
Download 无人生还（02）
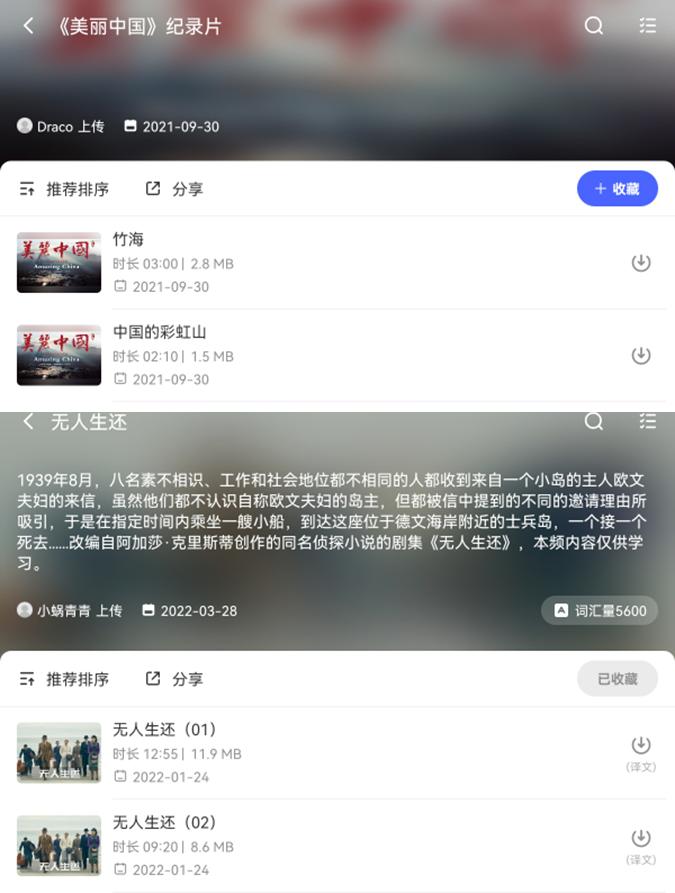click(x=641, y=839)
